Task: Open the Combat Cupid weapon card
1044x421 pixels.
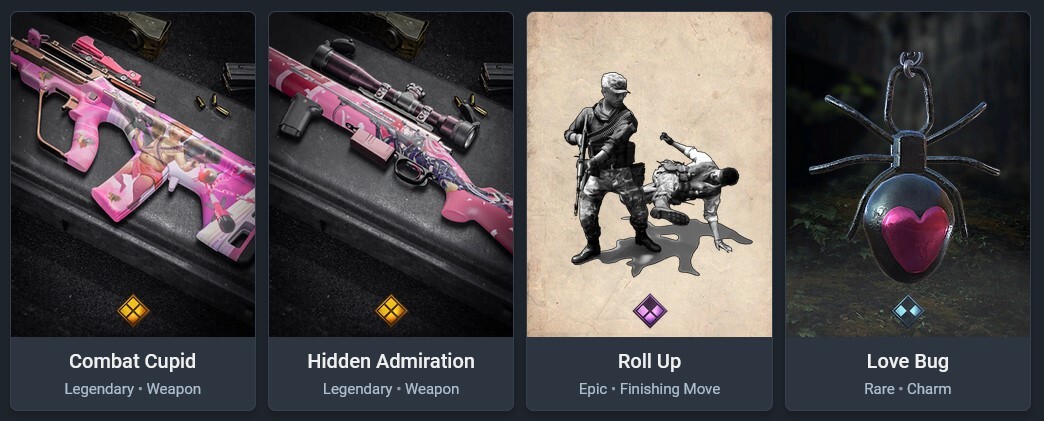Action: point(133,211)
